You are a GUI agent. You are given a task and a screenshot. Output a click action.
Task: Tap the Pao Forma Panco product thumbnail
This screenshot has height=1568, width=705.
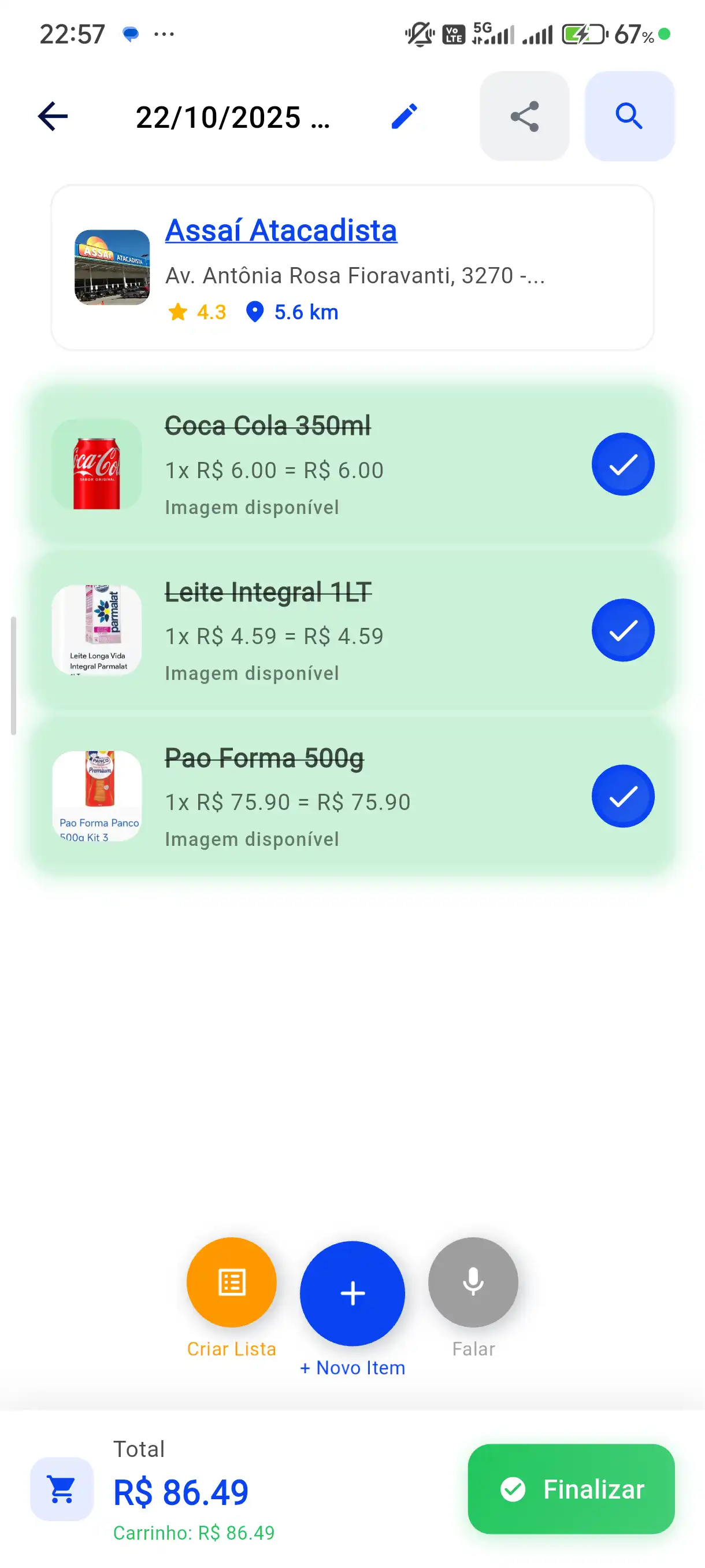[x=97, y=796]
